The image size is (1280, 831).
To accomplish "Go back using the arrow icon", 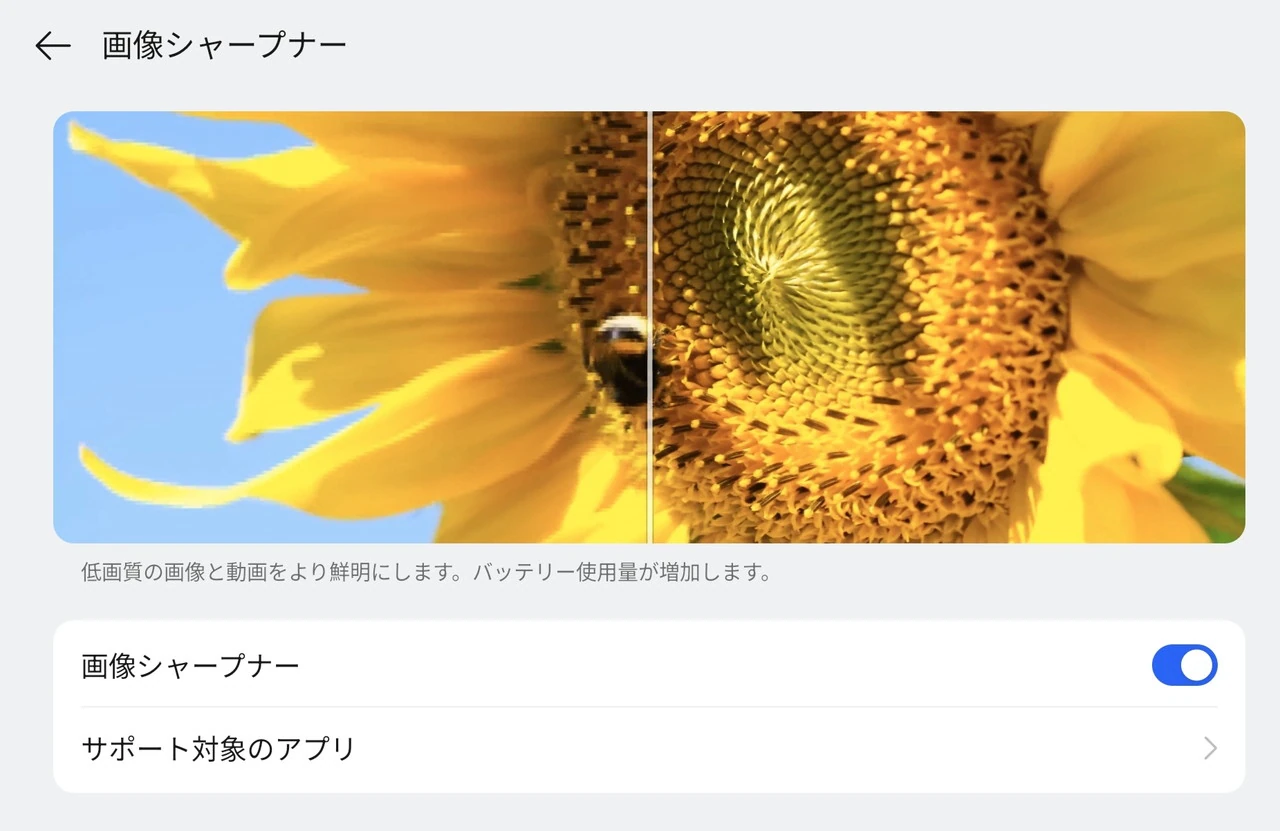I will [52, 46].
